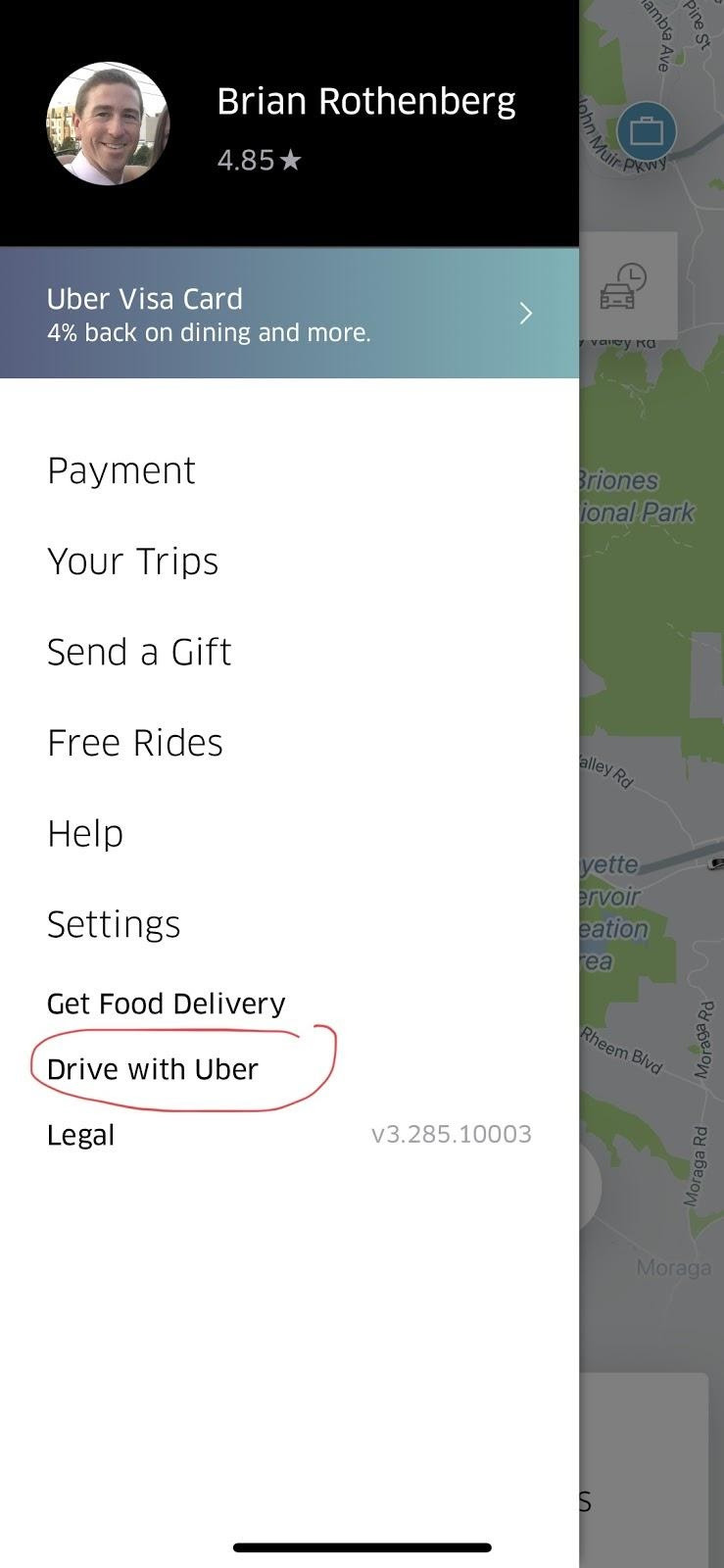Viewport: 724px width, 1568px height.
Task: Open Brian Rothenberg's profile photo
Action: click(108, 124)
